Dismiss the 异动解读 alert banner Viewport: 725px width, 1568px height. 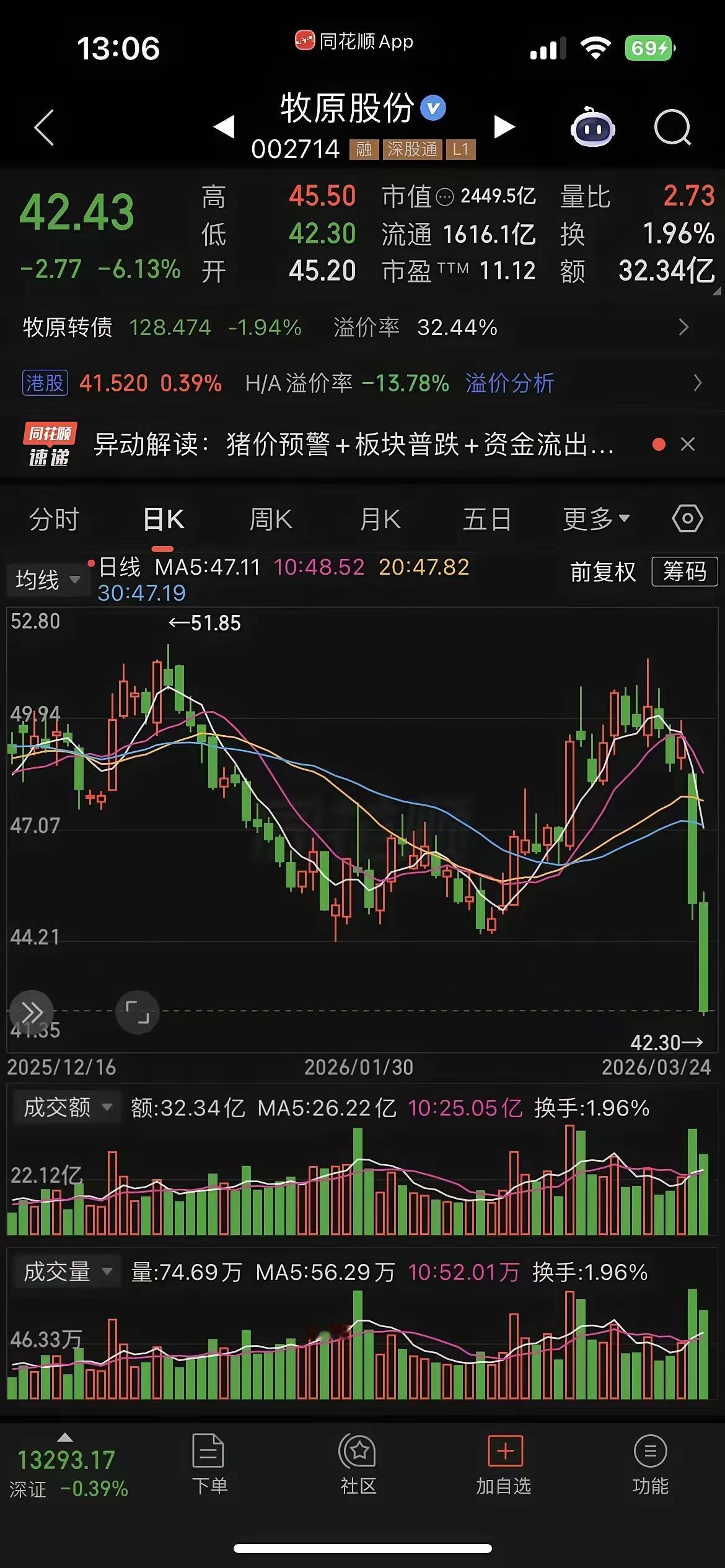tap(688, 445)
